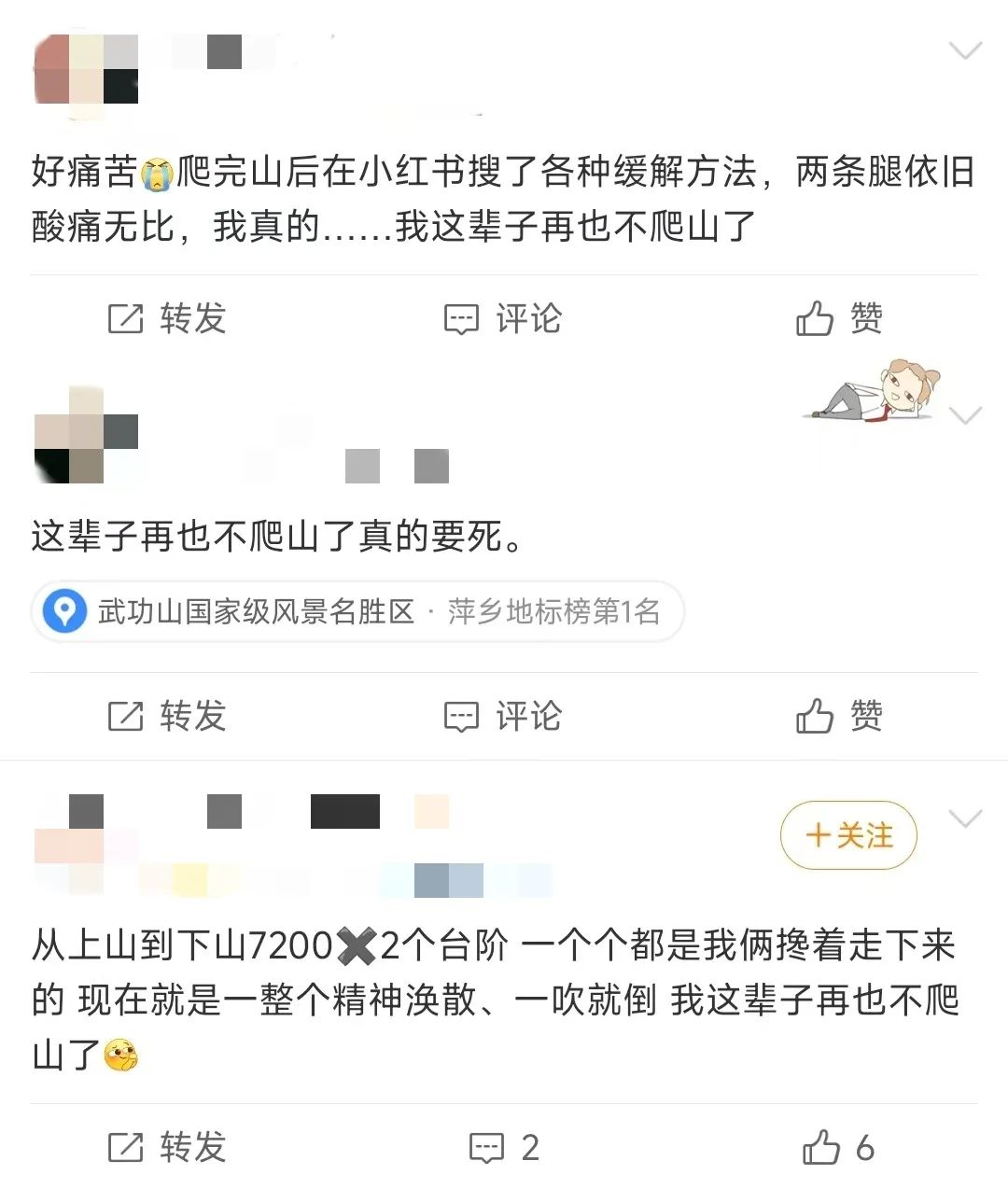Comment on the 好痛苦 sore legs post
1008x1189 pixels.
tap(502, 319)
